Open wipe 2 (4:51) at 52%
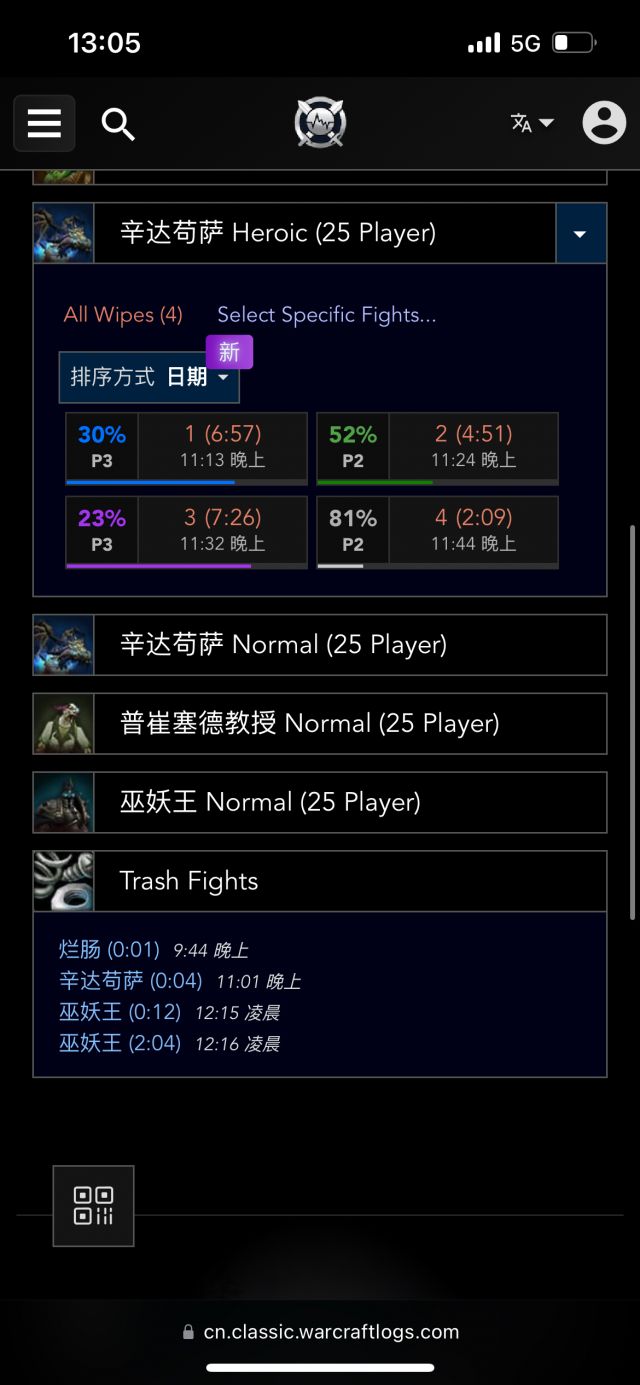640x1385 pixels. (x=438, y=447)
